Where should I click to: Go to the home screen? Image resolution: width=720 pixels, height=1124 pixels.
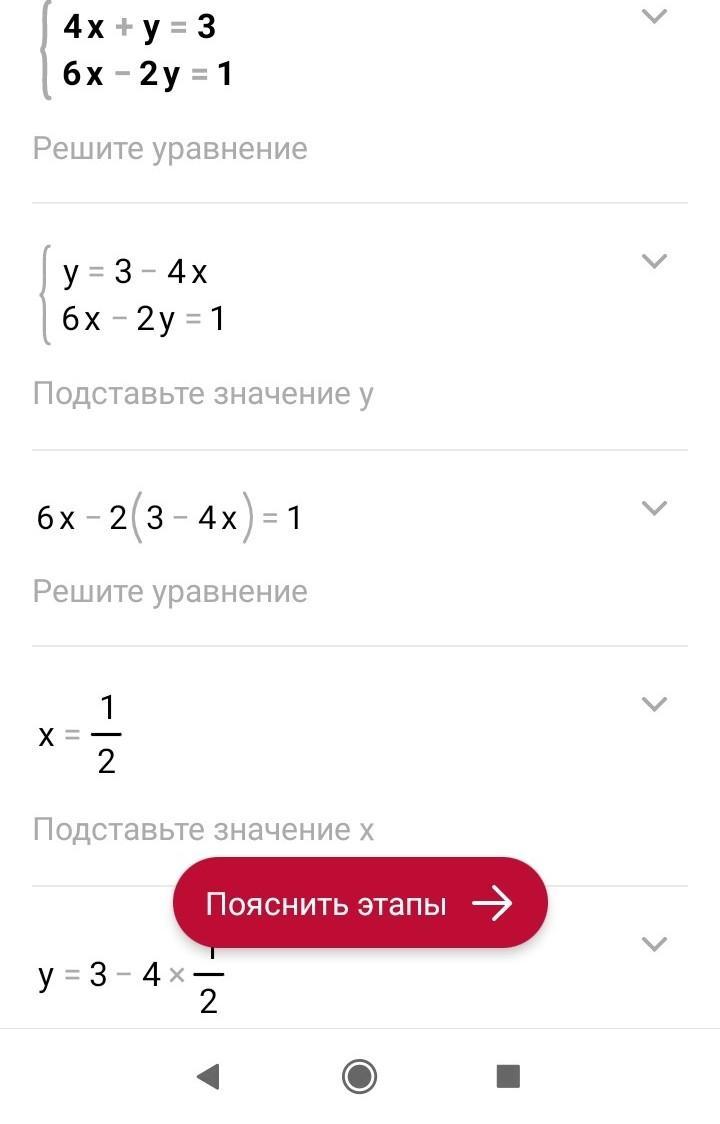pos(359,1076)
